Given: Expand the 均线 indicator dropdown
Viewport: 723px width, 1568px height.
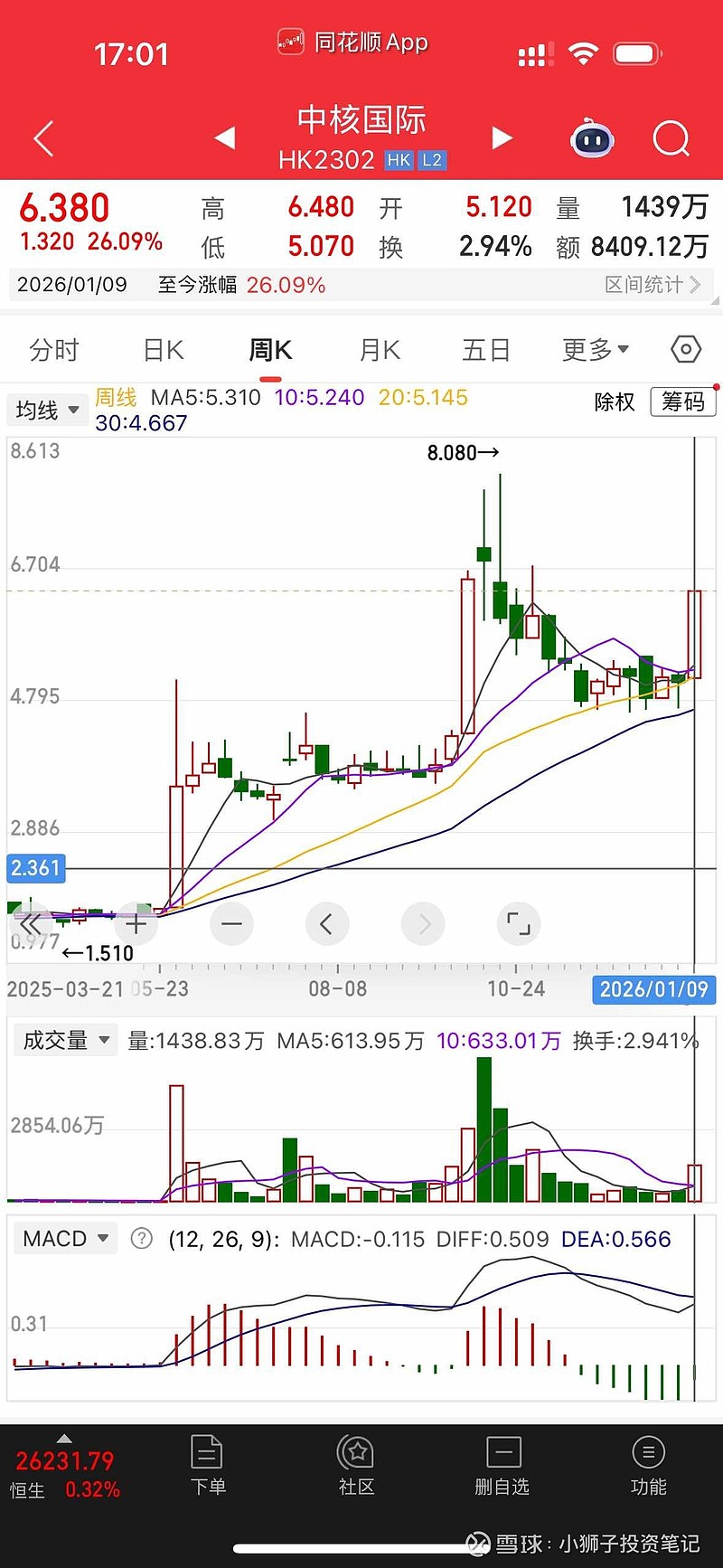Looking at the screenshot, I should (47, 411).
